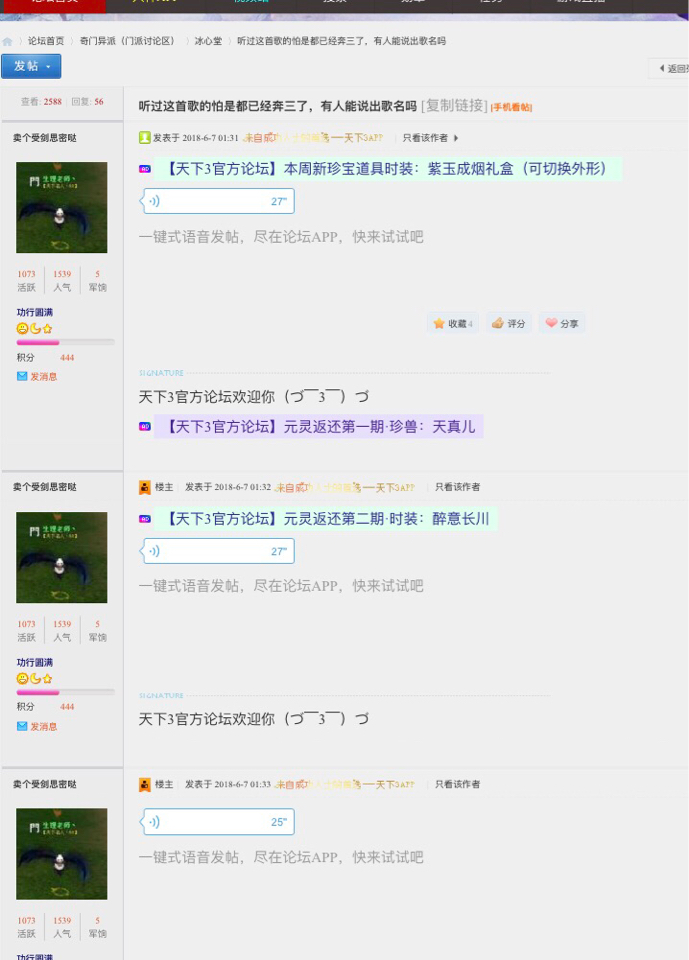Rate the post with 评分

coord(509,323)
